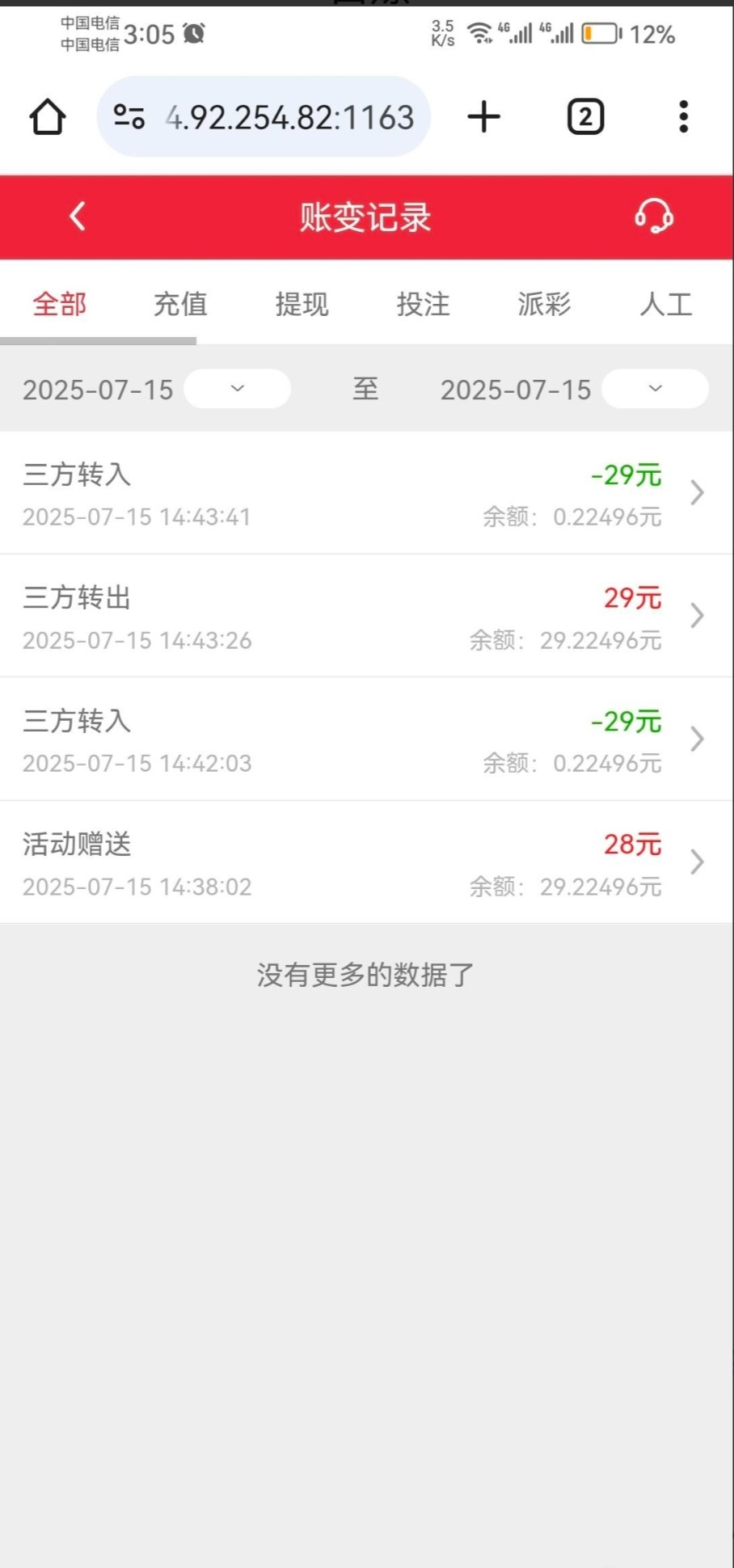
Task: Expand the start date dropdown
Action: click(x=237, y=389)
